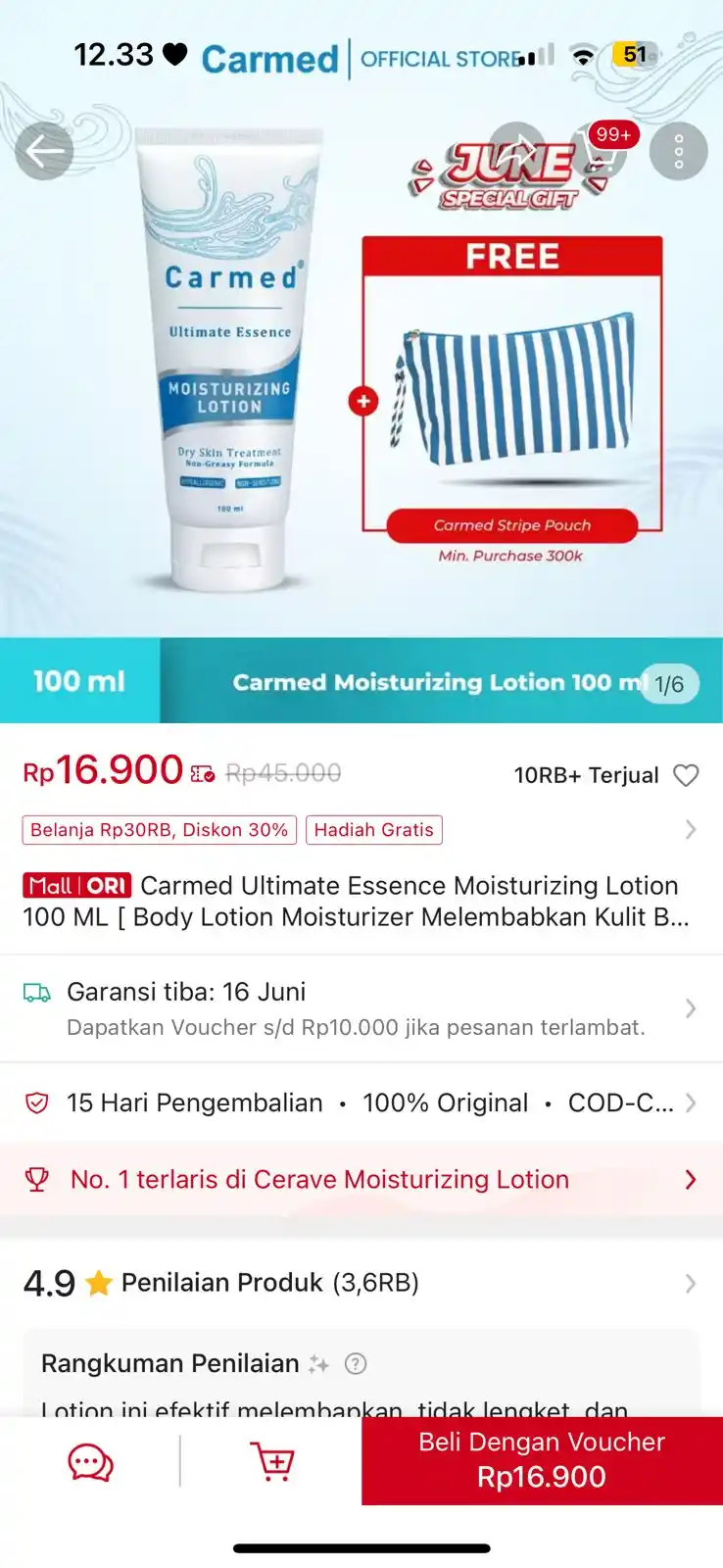This screenshot has width=723, height=1568.
Task: Expand the vouchers via the chevron arrow
Action: 691,829
